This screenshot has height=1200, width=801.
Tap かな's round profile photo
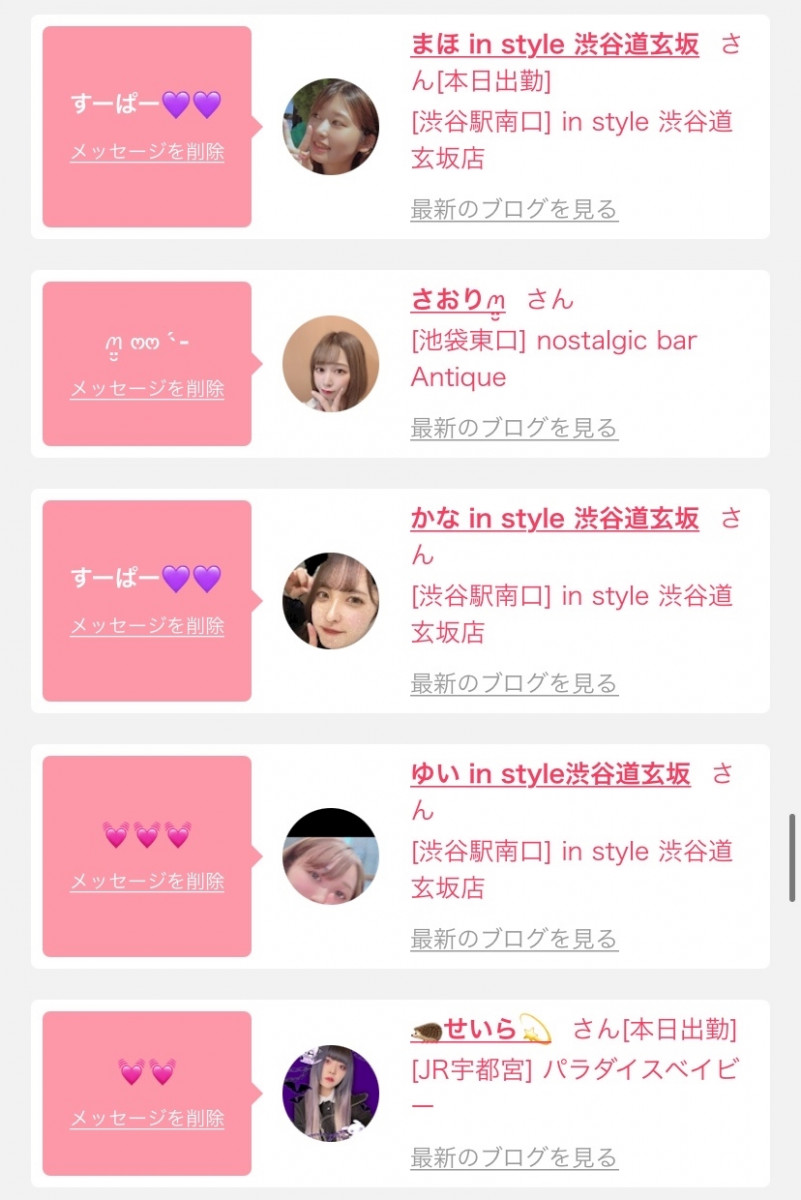(331, 601)
